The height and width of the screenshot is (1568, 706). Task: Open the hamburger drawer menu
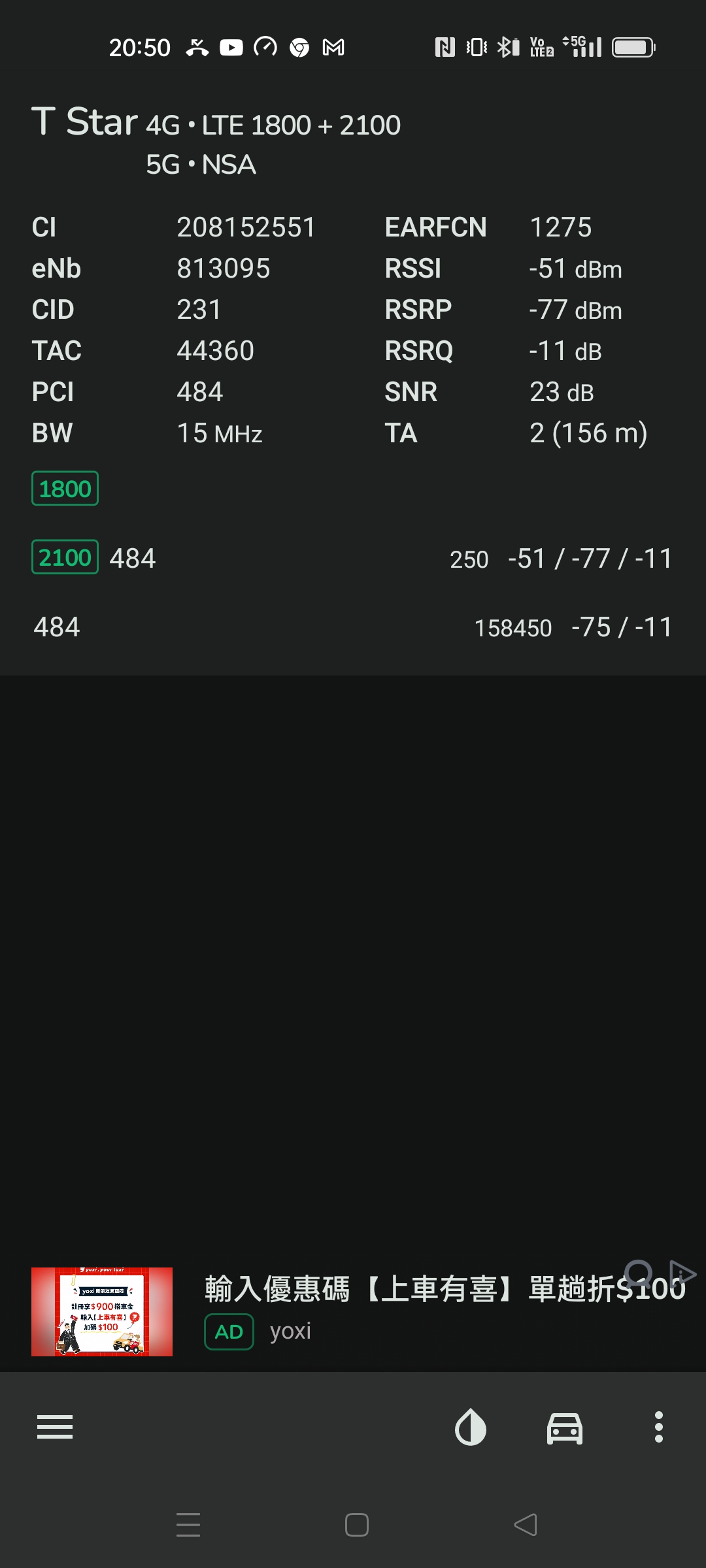tap(55, 1427)
